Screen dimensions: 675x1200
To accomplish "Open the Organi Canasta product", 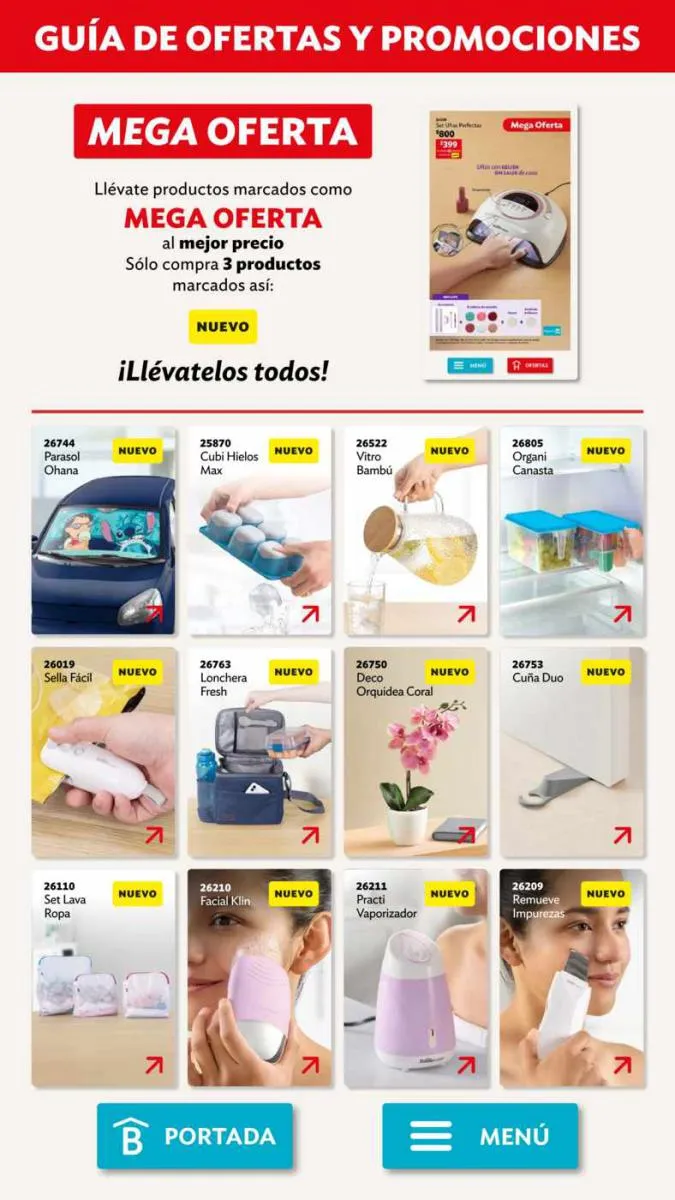I will 572,532.
